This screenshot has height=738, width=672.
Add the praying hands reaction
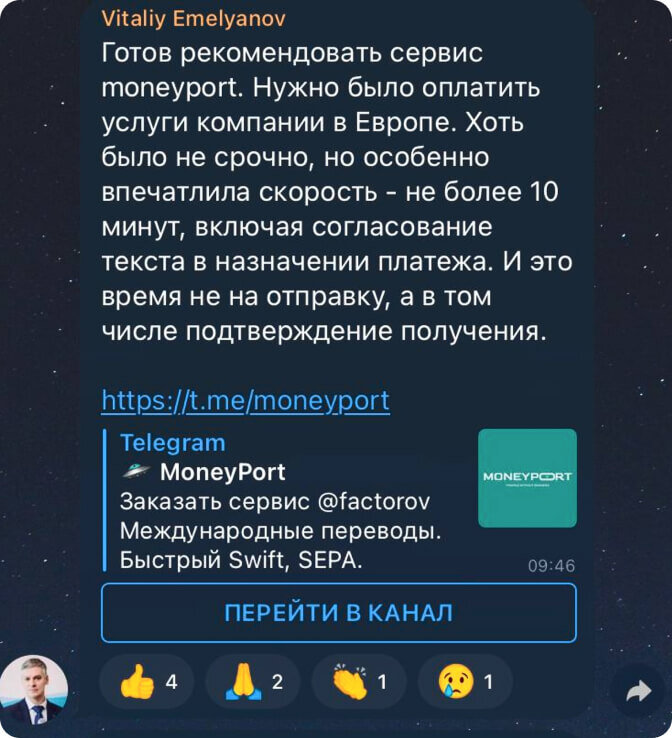click(x=253, y=682)
